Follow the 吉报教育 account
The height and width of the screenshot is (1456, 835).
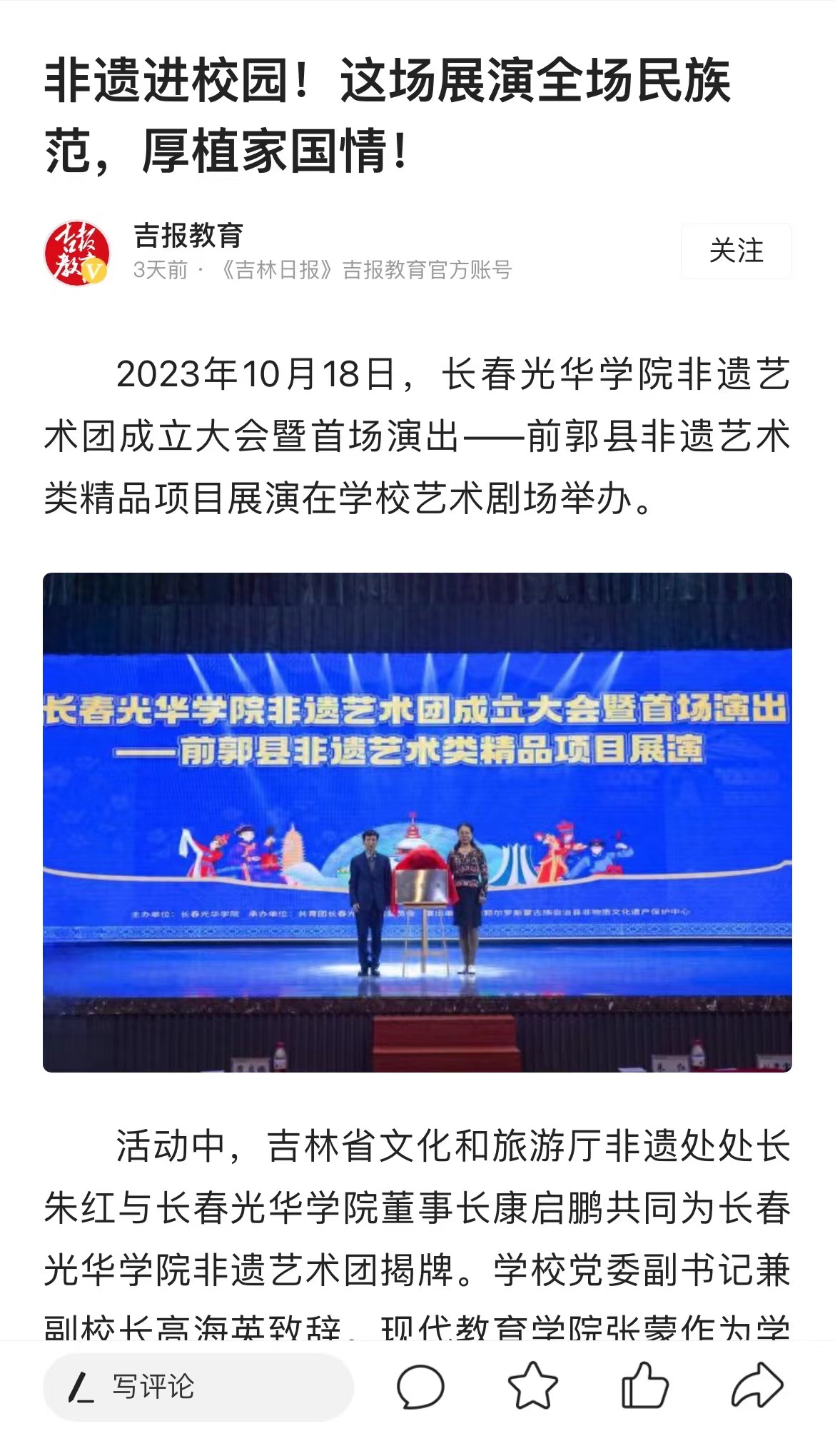(736, 251)
